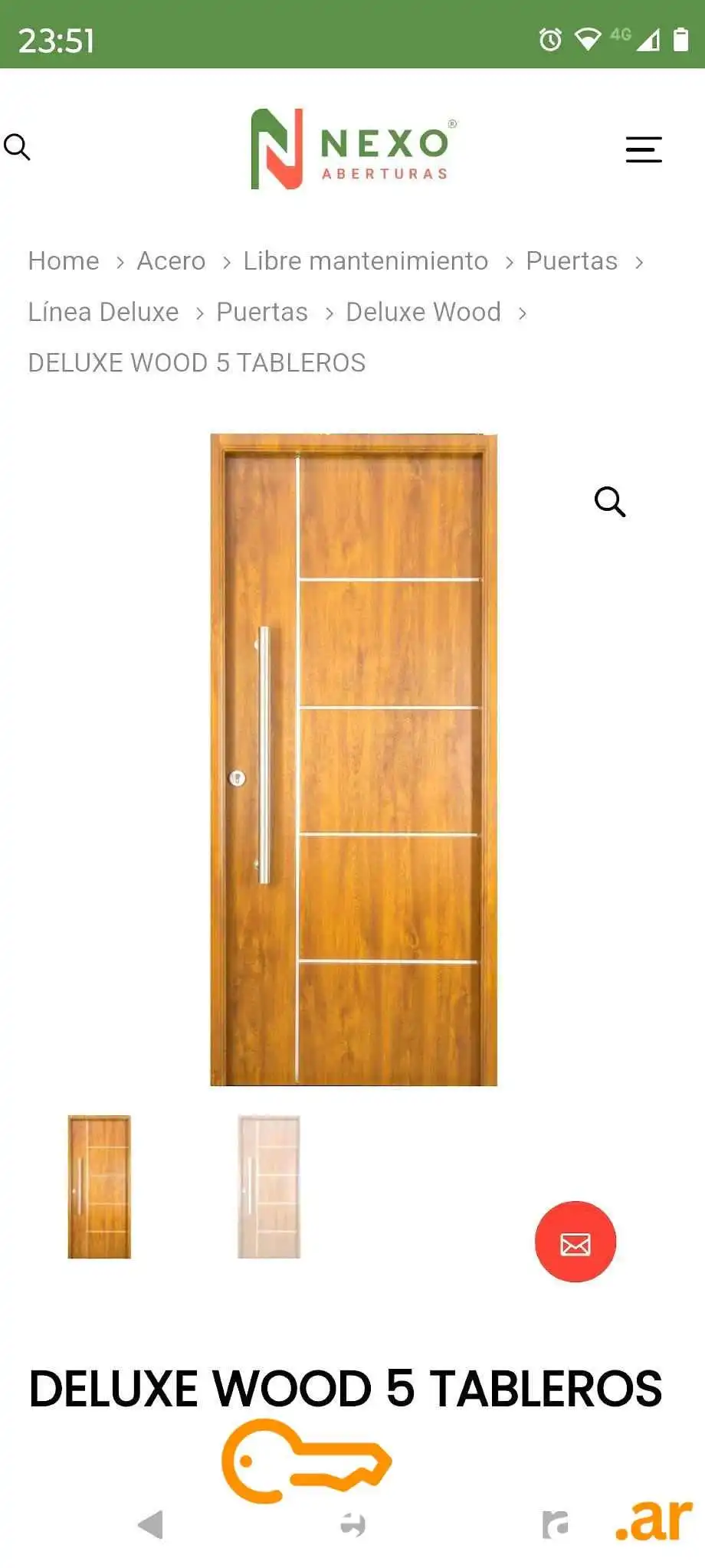Select the light wood door thumbnail

pyautogui.click(x=269, y=1187)
